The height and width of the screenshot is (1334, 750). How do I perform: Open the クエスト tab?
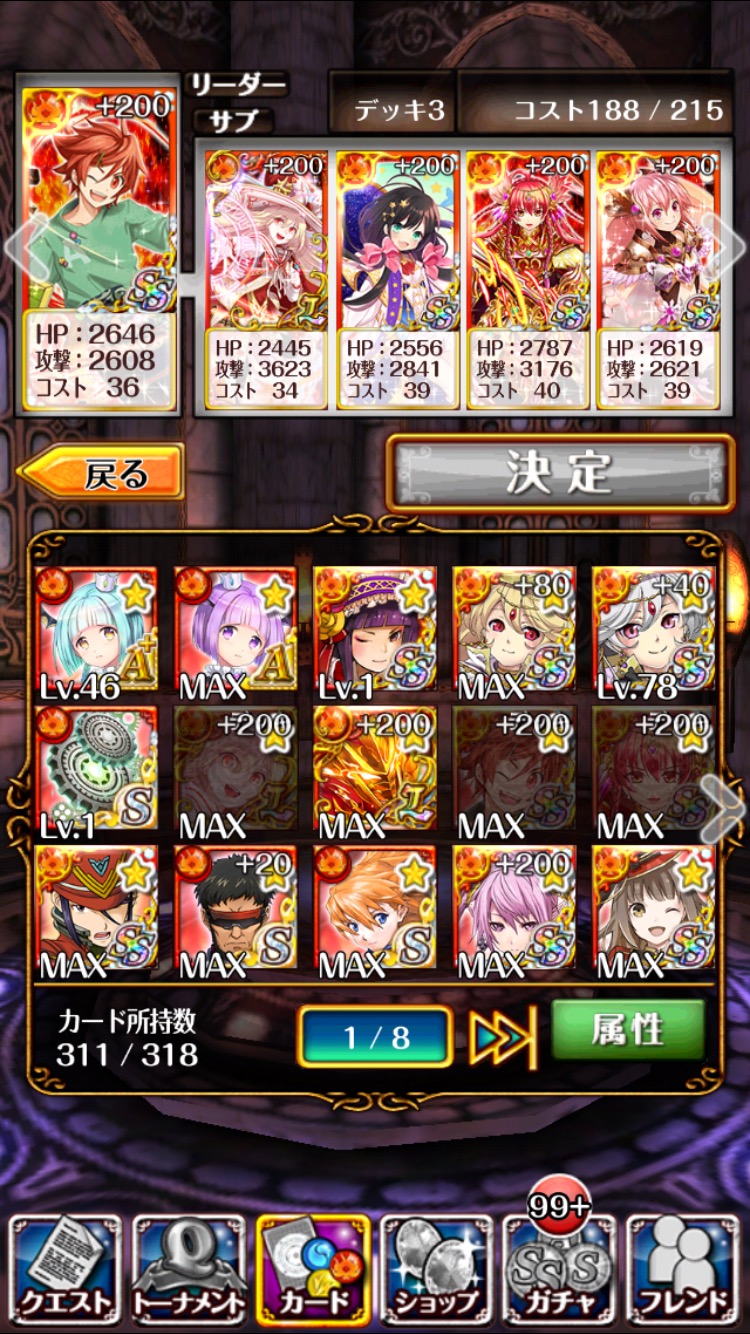65,1268
